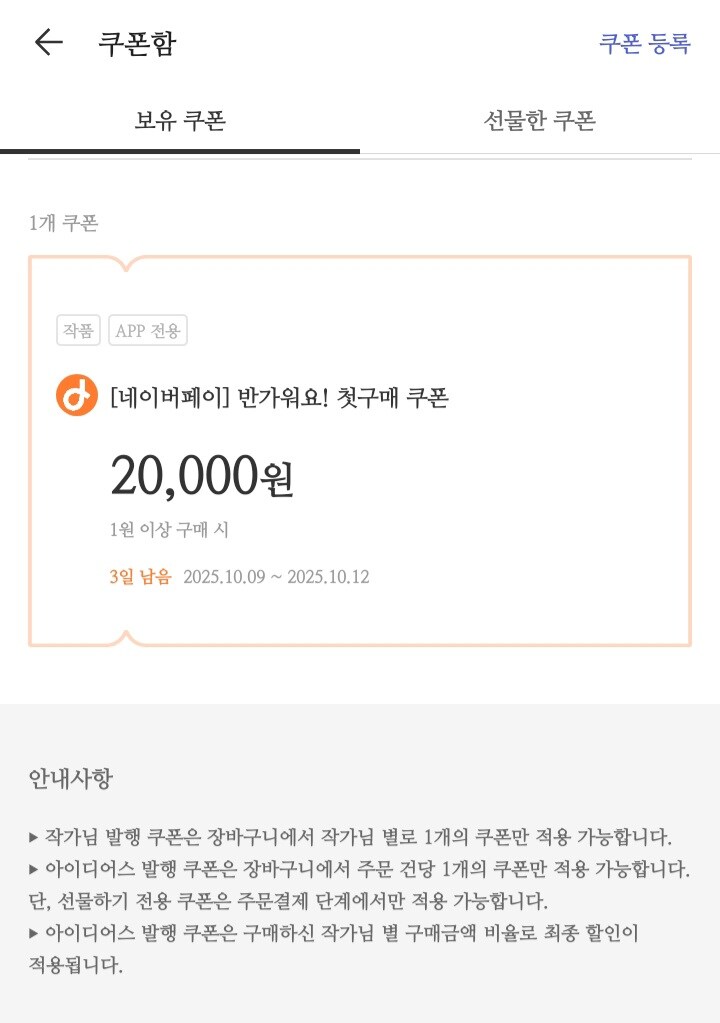Switch to the 선물한 쿠폰 tab
Viewport: 720px width, 1023px height.
coord(539,118)
